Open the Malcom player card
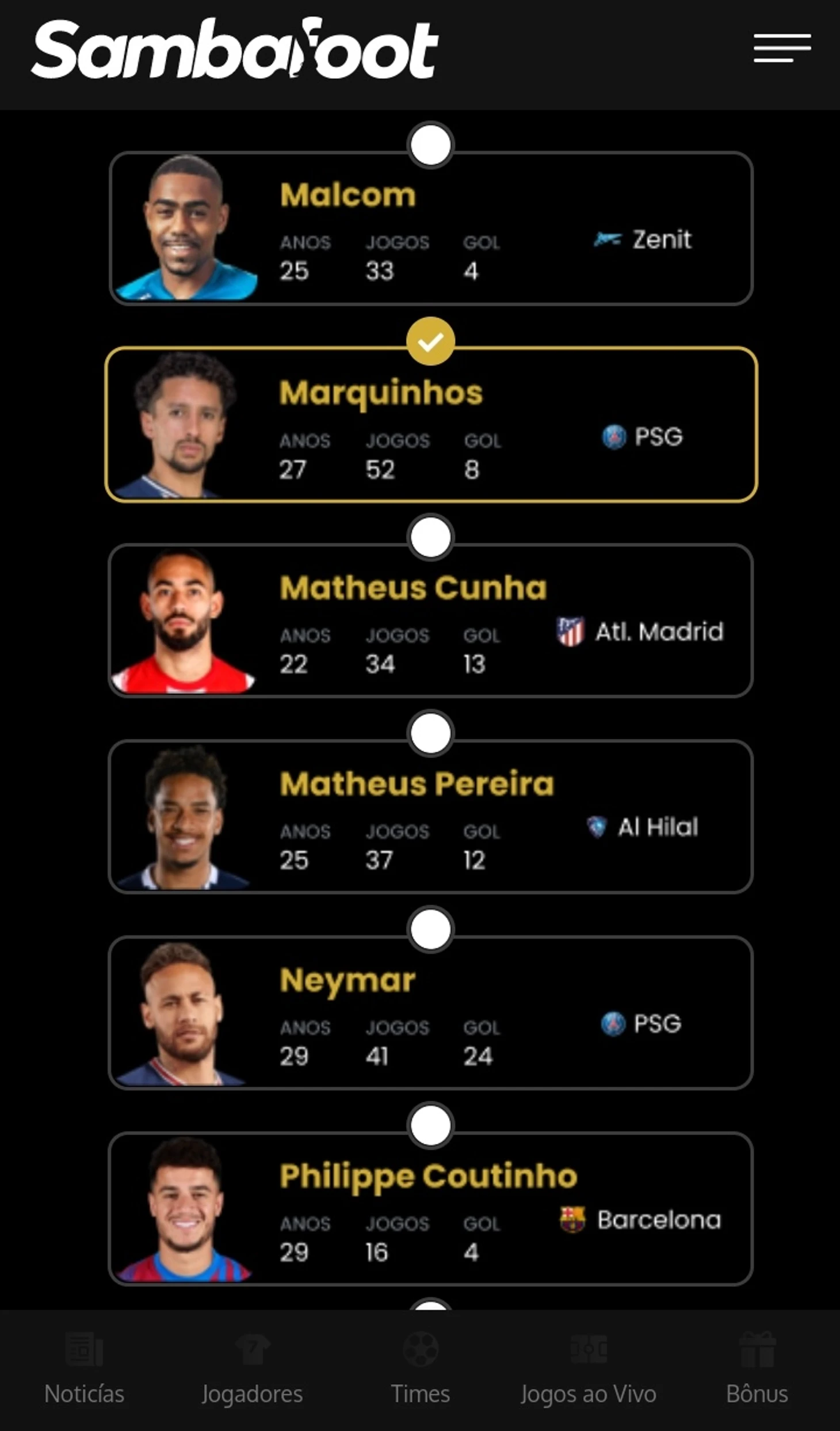This screenshot has width=840, height=1431. coord(430,229)
